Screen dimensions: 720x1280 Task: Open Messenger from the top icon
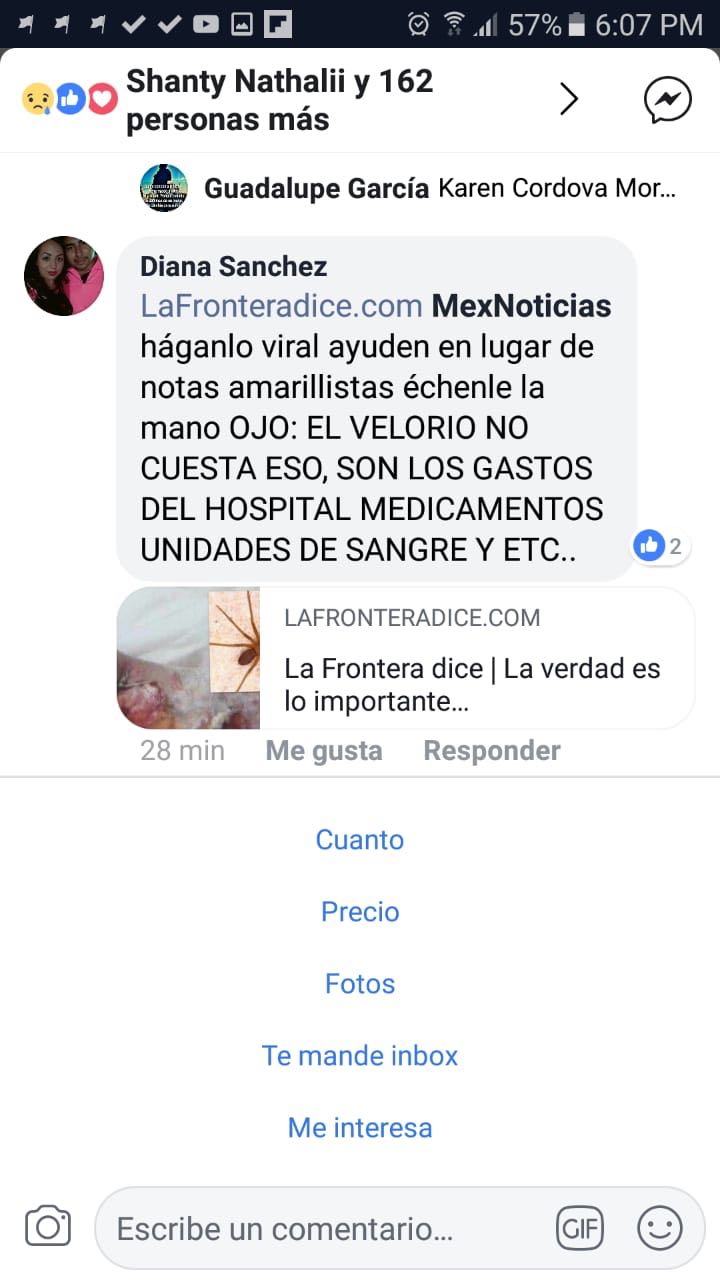click(667, 99)
